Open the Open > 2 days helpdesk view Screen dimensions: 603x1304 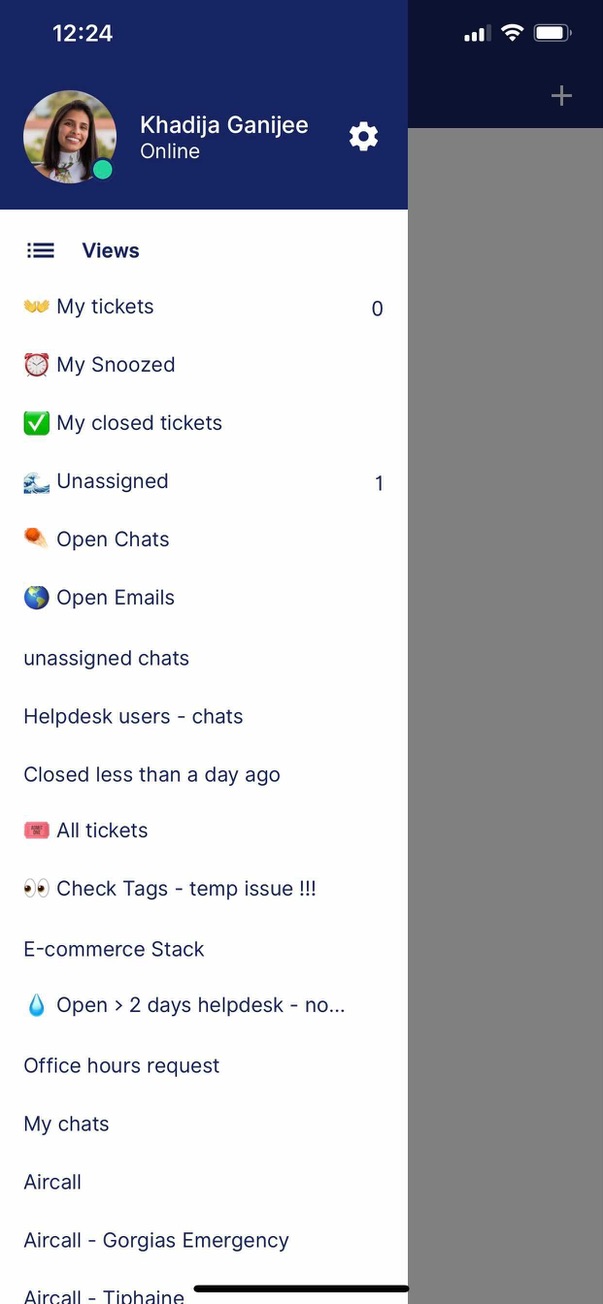pos(204,1005)
